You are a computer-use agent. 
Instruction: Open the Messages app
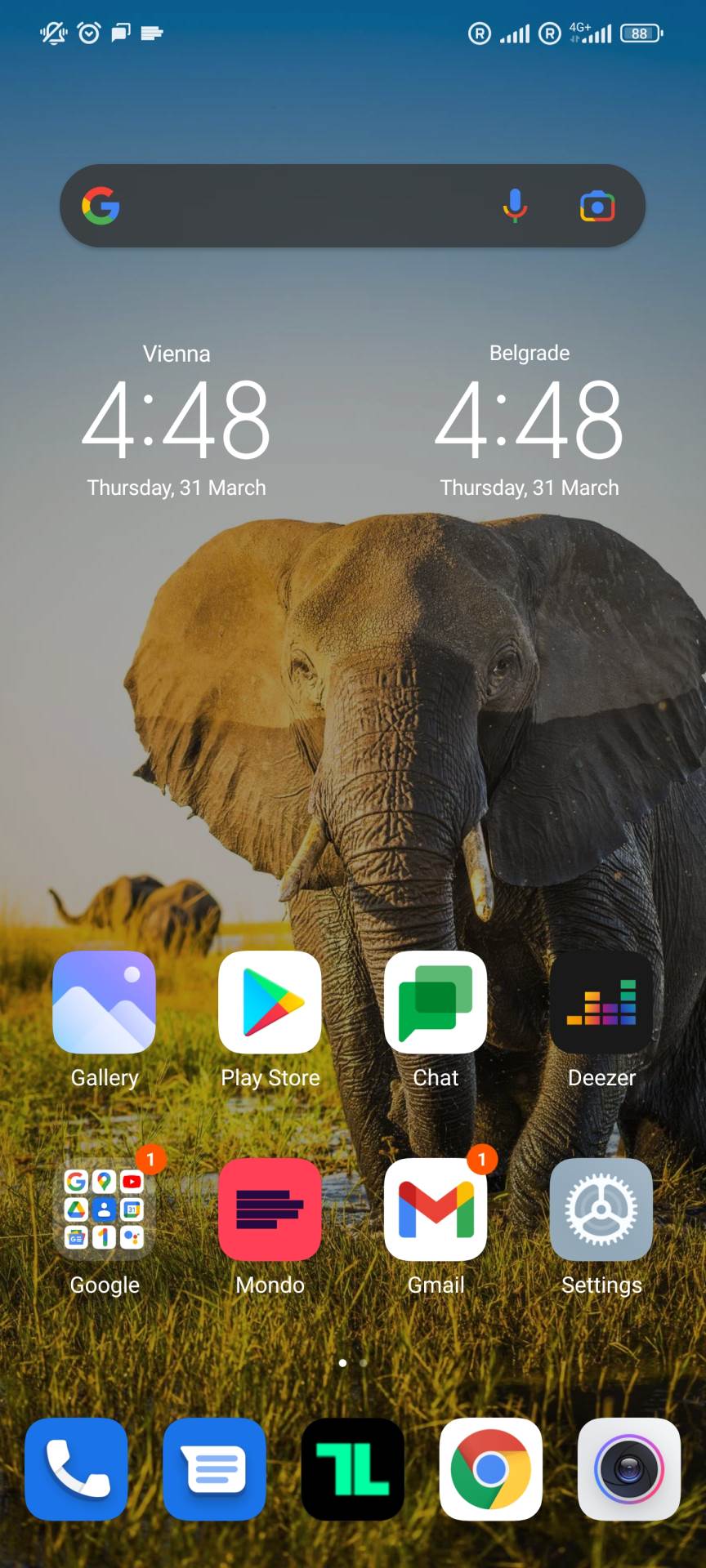(214, 1469)
